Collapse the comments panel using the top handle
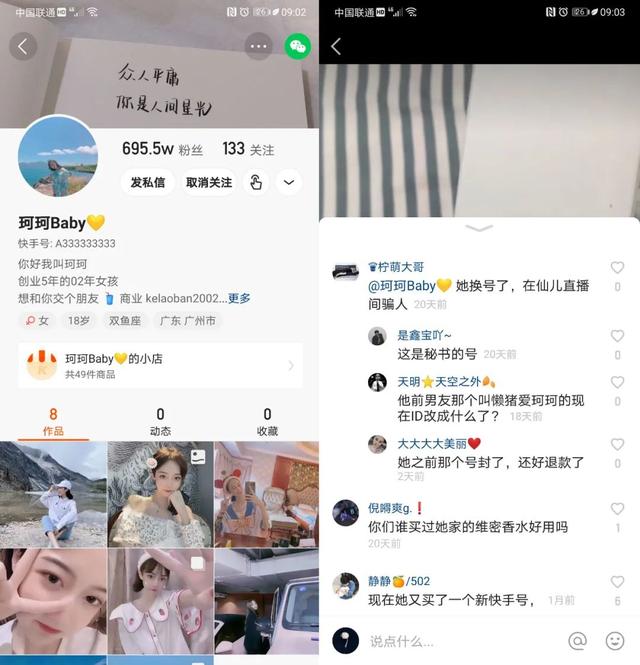 [479, 228]
